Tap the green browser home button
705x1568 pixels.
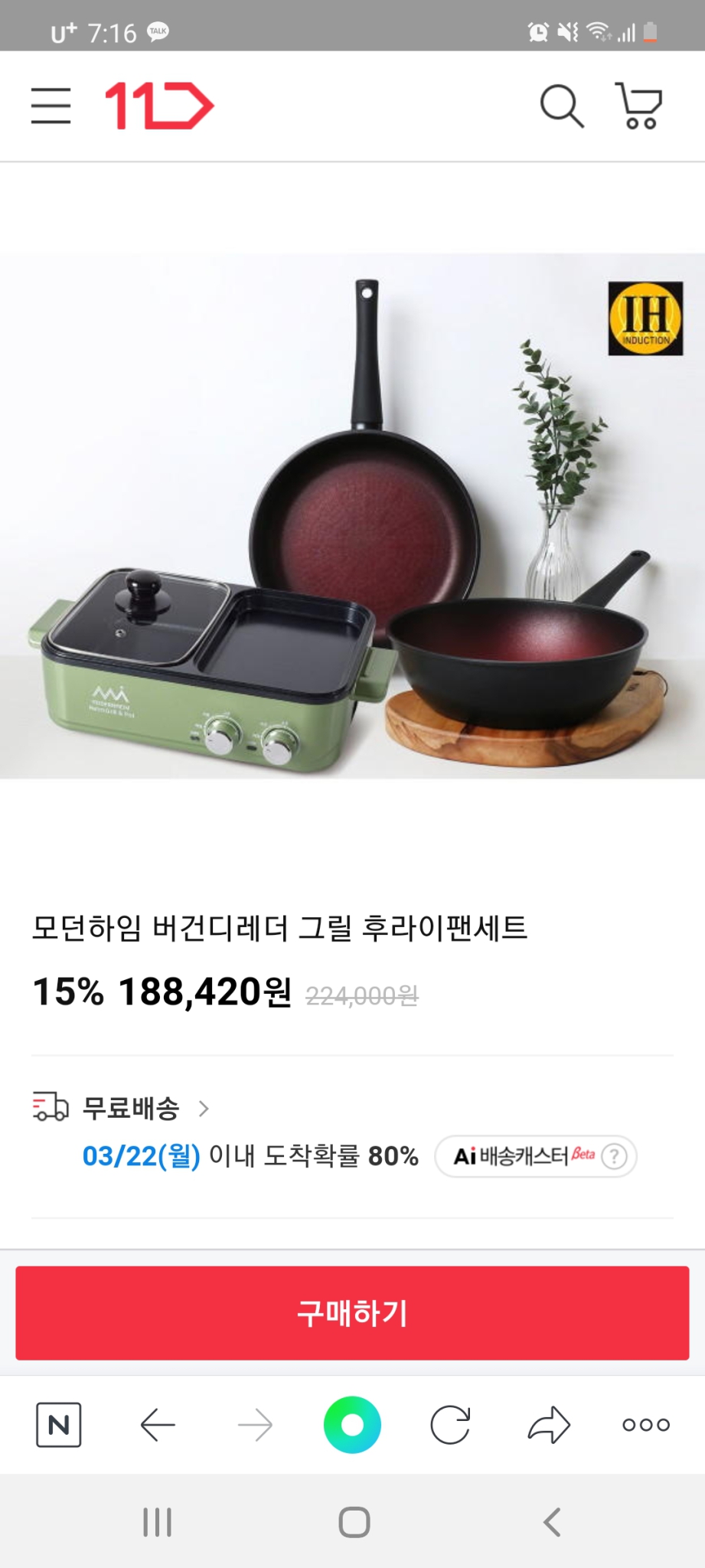click(x=352, y=1425)
